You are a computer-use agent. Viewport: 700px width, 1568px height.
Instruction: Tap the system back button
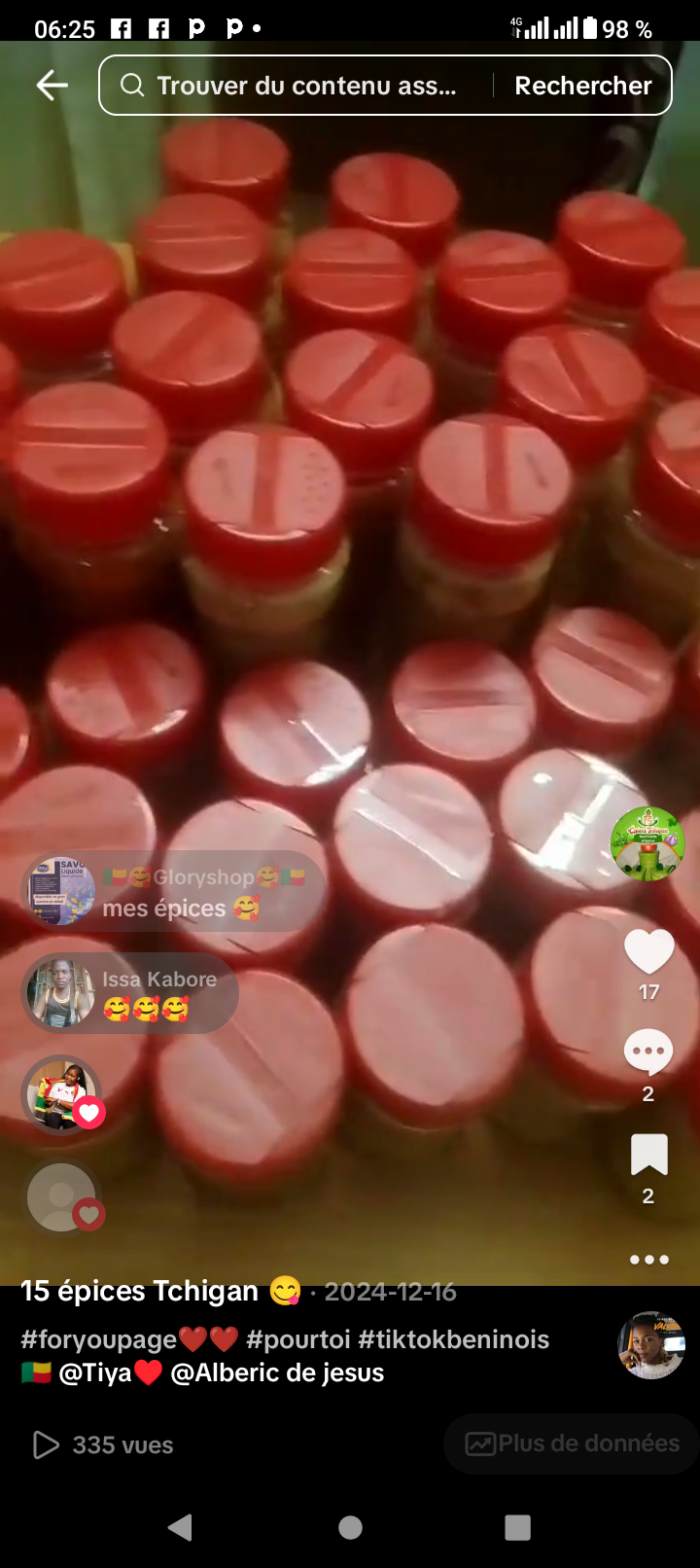coord(180,1527)
